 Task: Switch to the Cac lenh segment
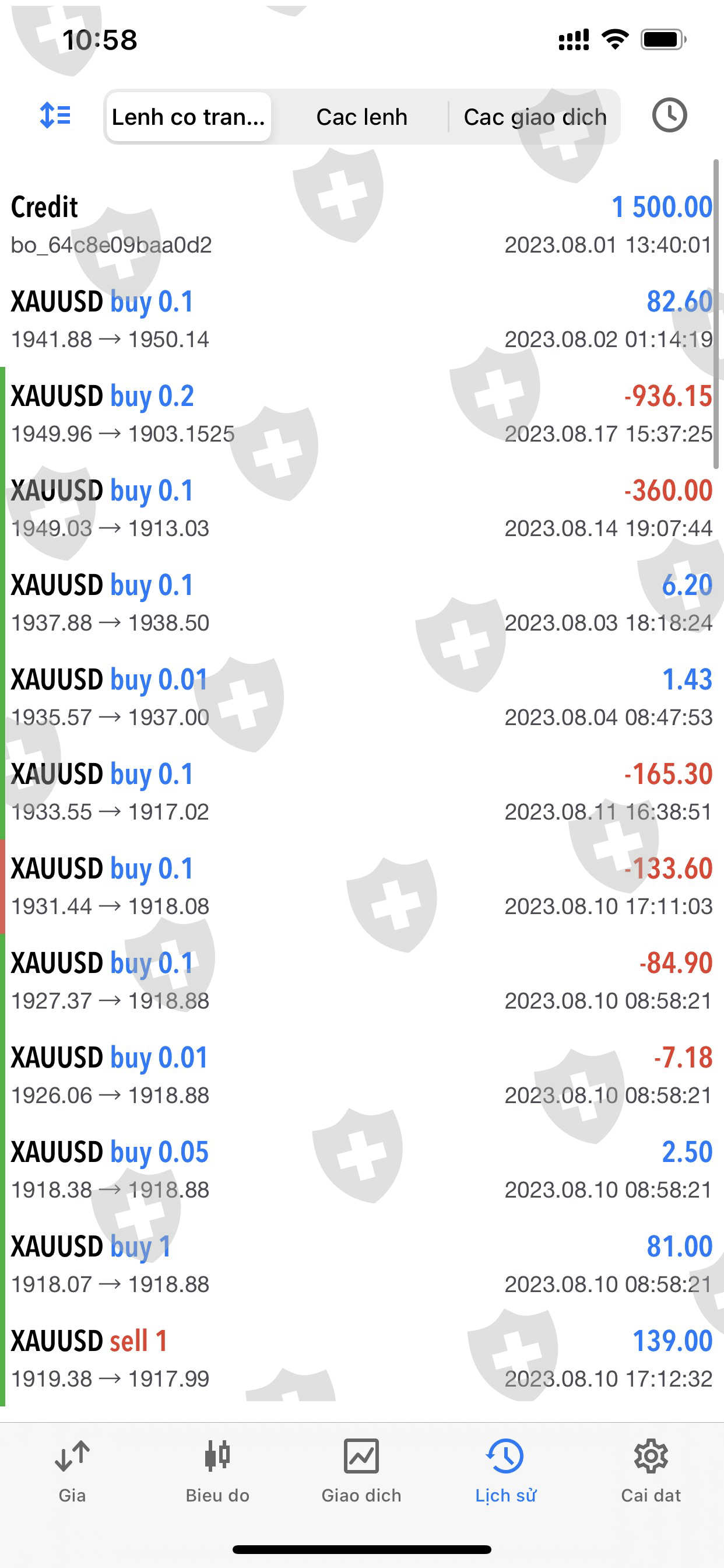[361, 116]
